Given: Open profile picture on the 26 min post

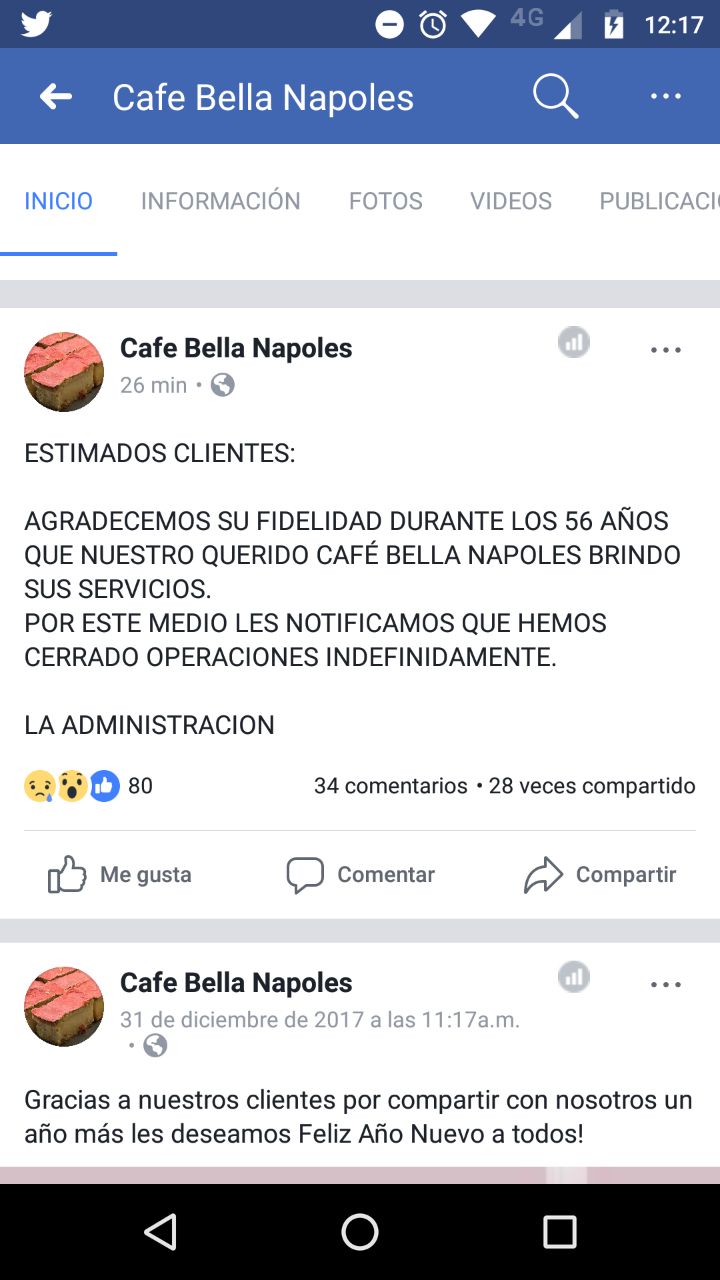Looking at the screenshot, I should pos(64,372).
